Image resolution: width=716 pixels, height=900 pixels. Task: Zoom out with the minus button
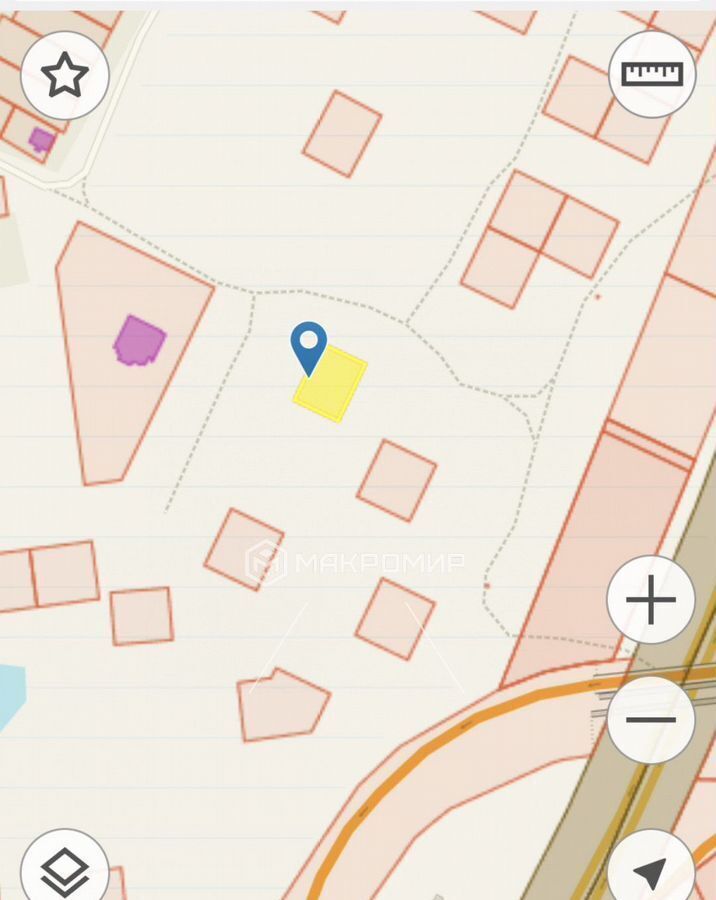point(651,720)
